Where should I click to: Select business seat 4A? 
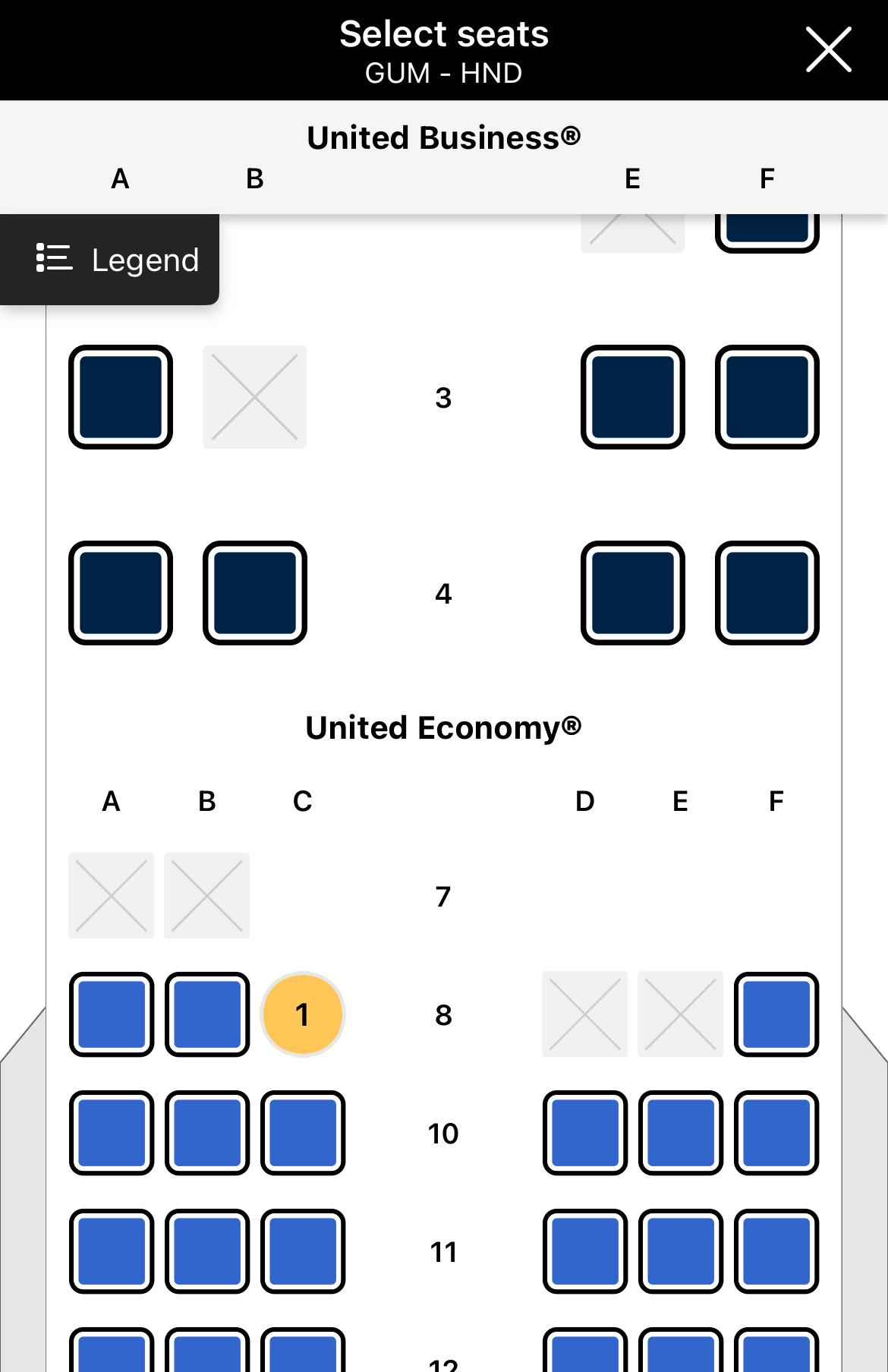pyautogui.click(x=121, y=593)
